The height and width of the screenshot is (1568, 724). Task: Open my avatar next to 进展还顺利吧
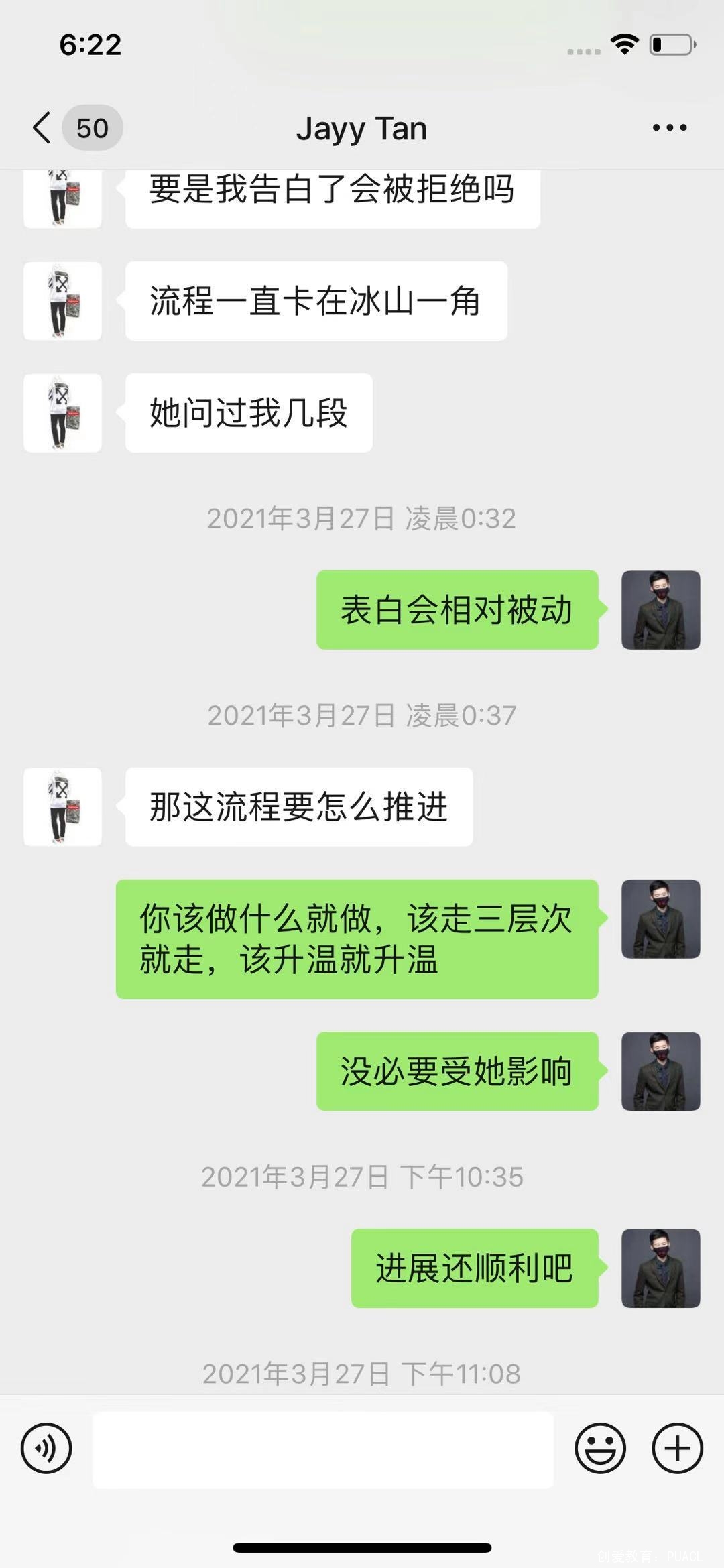pos(660,1268)
